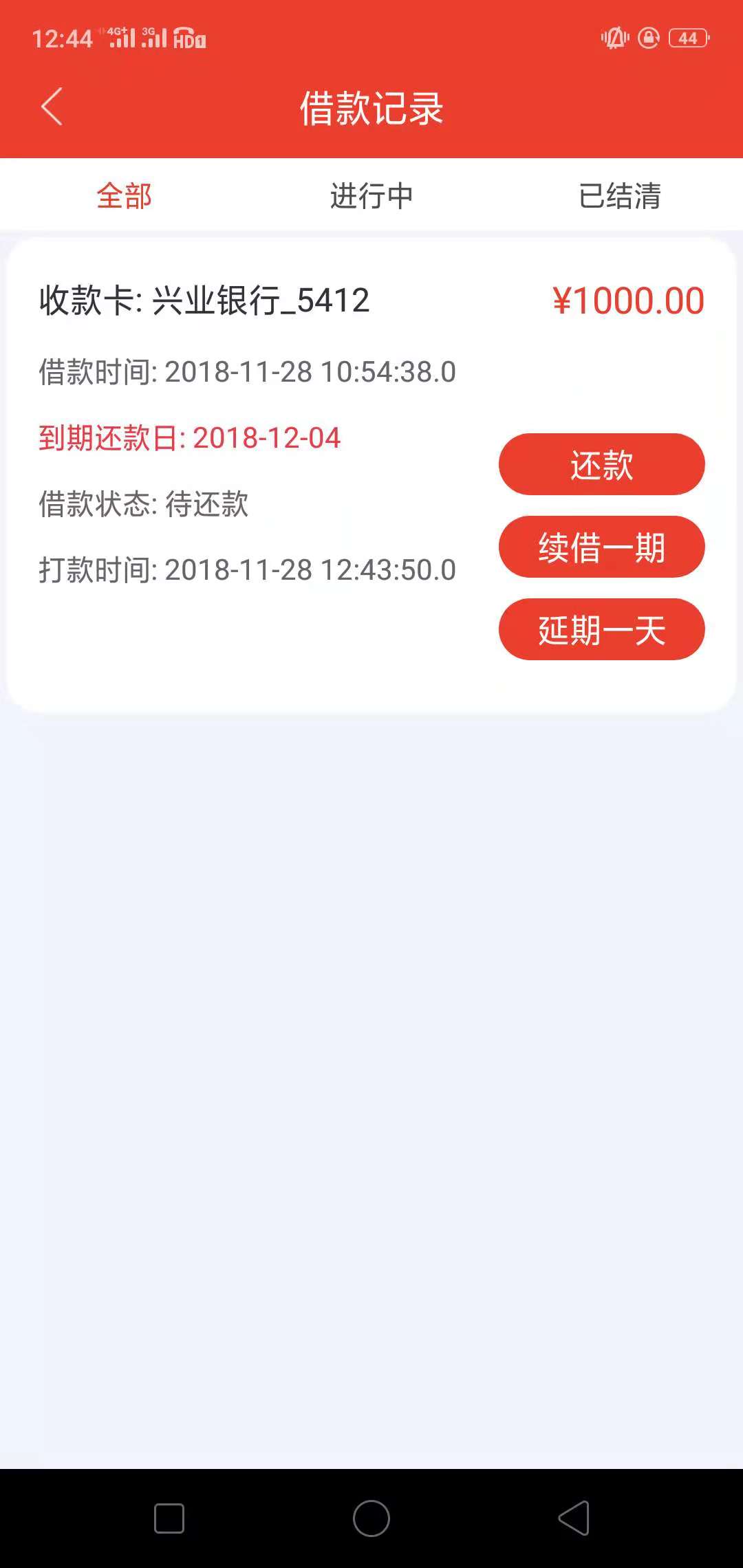Open the 已结清 tab
The height and width of the screenshot is (1568, 743).
click(619, 196)
